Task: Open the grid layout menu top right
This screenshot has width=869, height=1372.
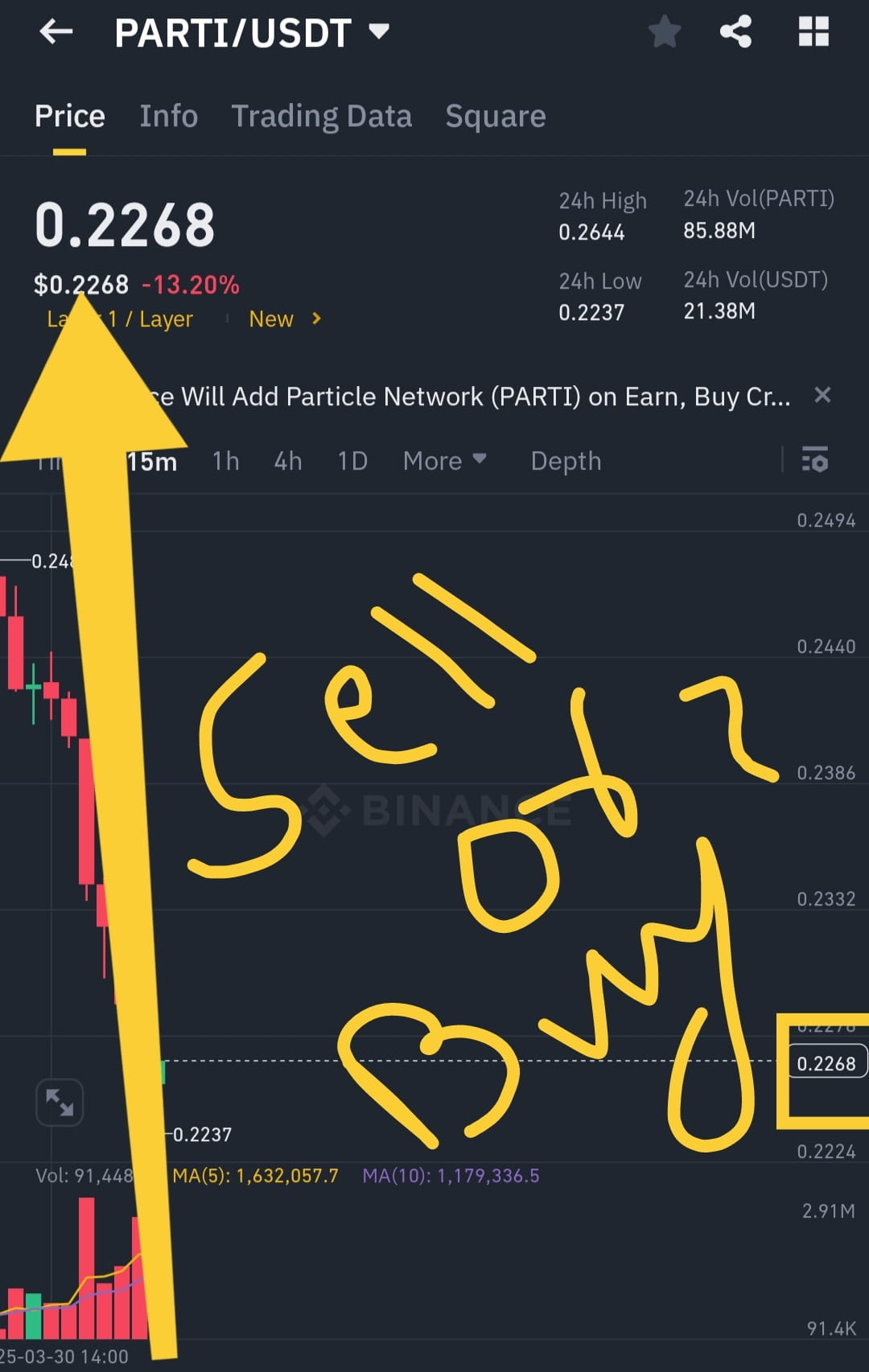Action: [x=813, y=32]
